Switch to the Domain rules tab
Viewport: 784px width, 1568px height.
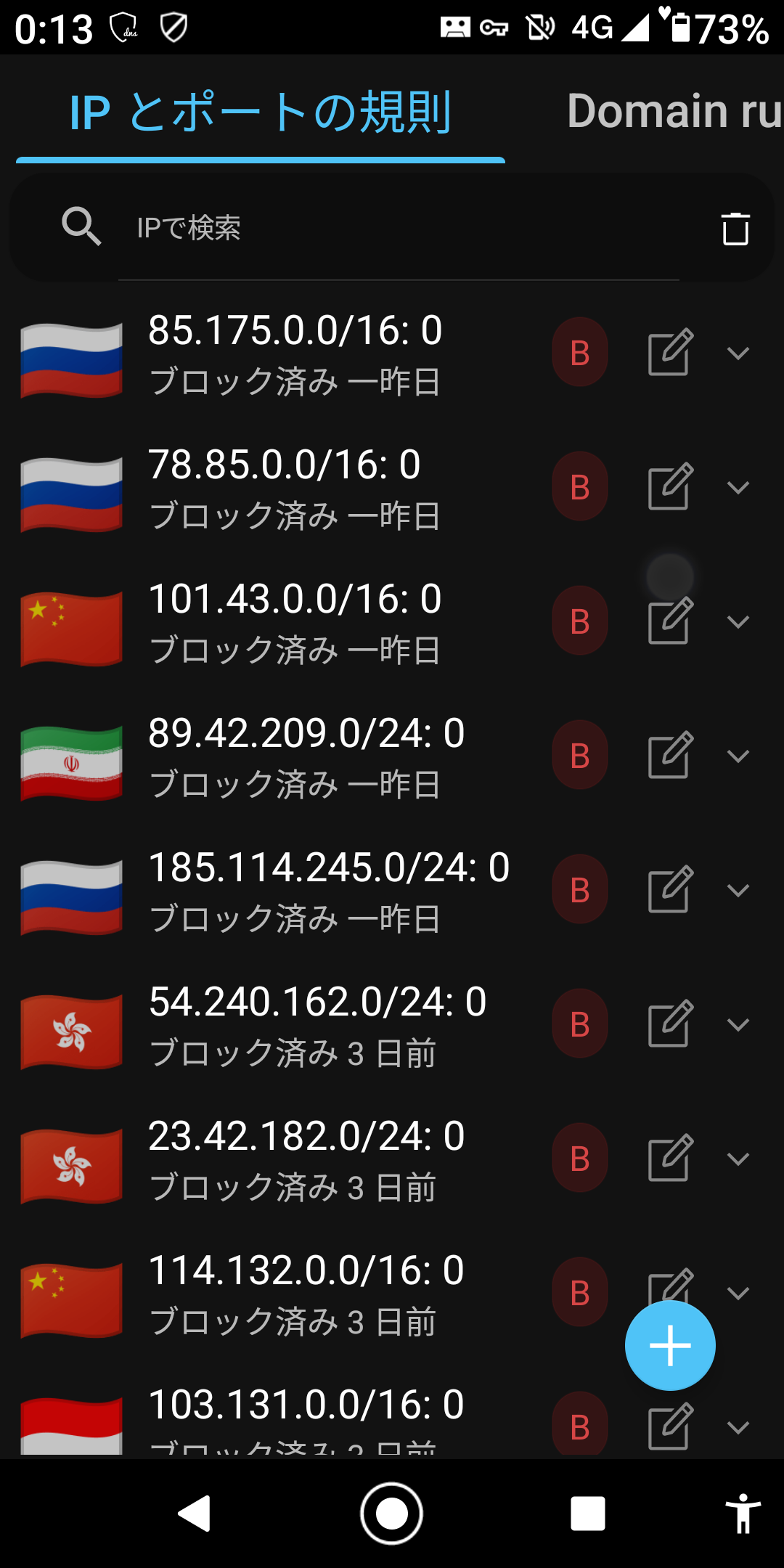(x=674, y=111)
